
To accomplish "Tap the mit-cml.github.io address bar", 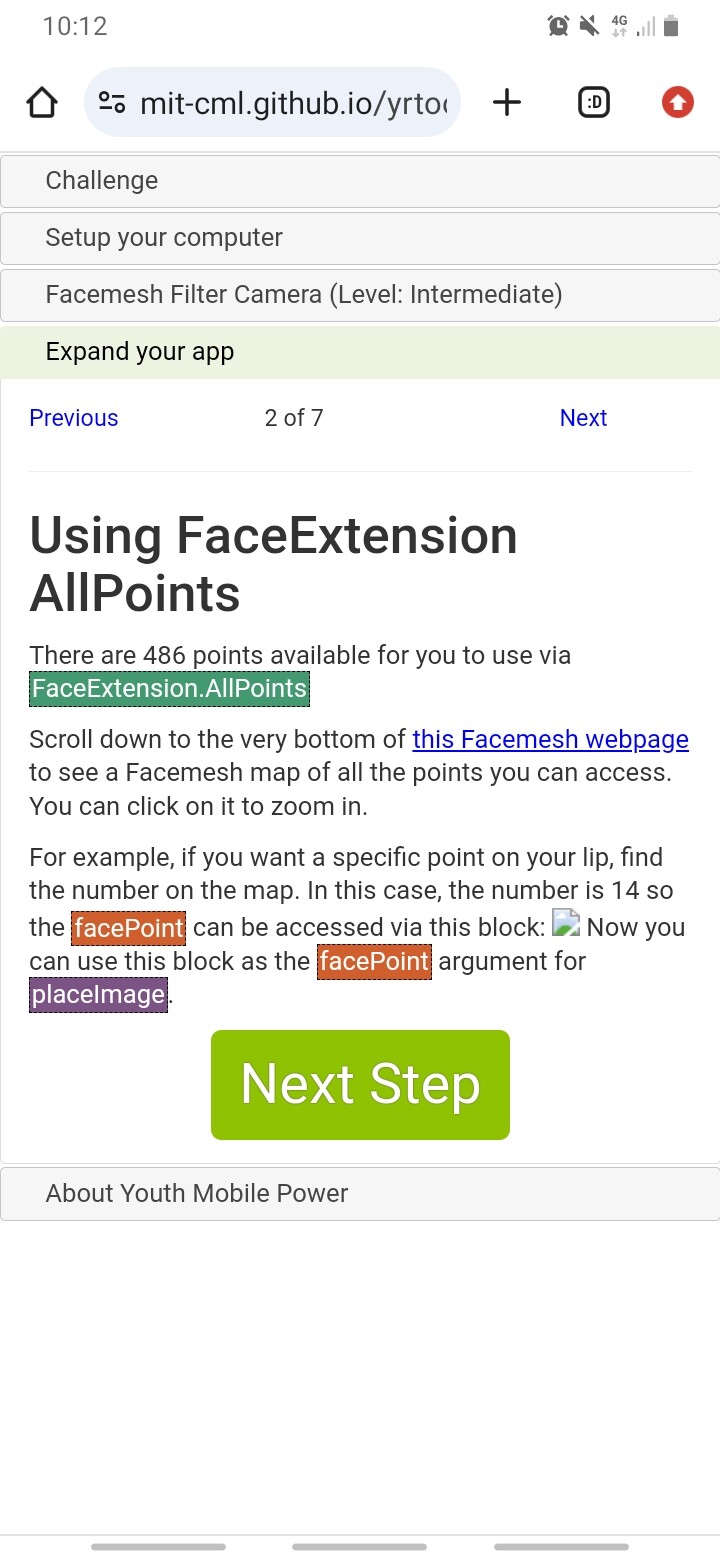I will click(273, 102).
